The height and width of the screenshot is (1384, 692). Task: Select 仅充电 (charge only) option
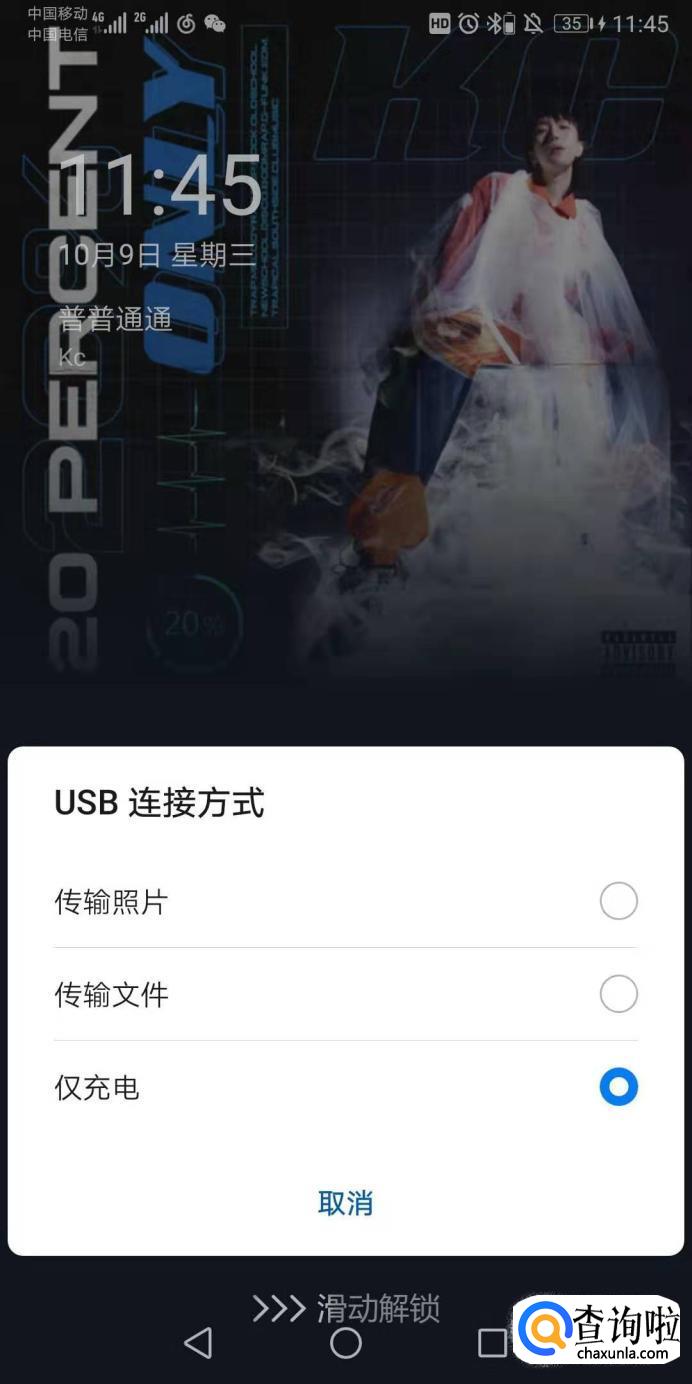click(618, 1087)
